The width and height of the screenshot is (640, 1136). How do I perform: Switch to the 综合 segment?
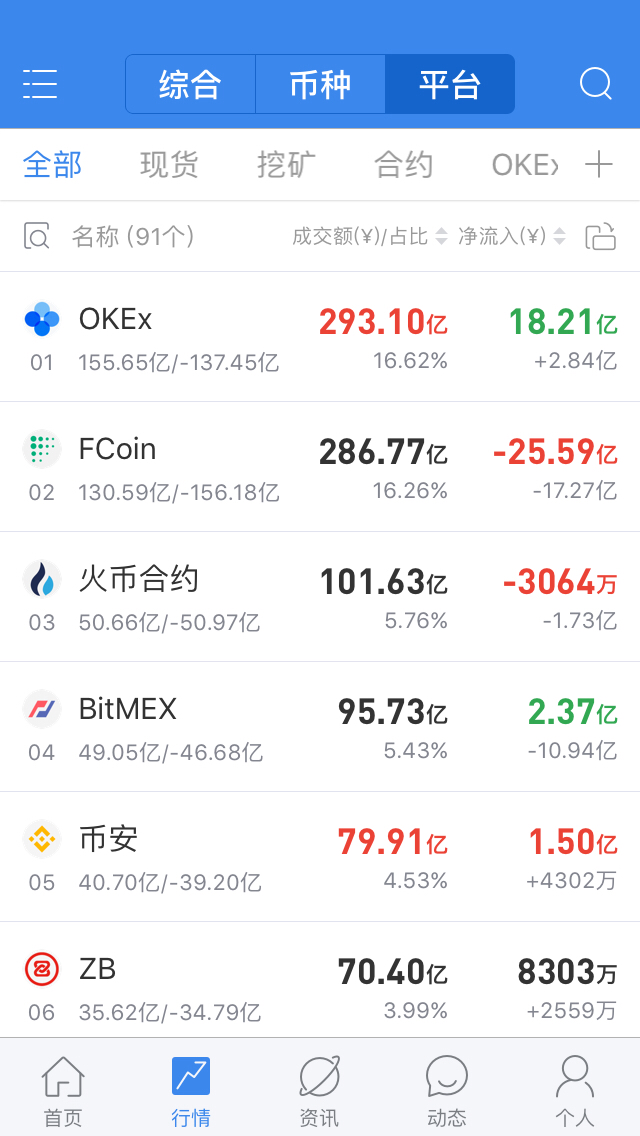[190, 84]
